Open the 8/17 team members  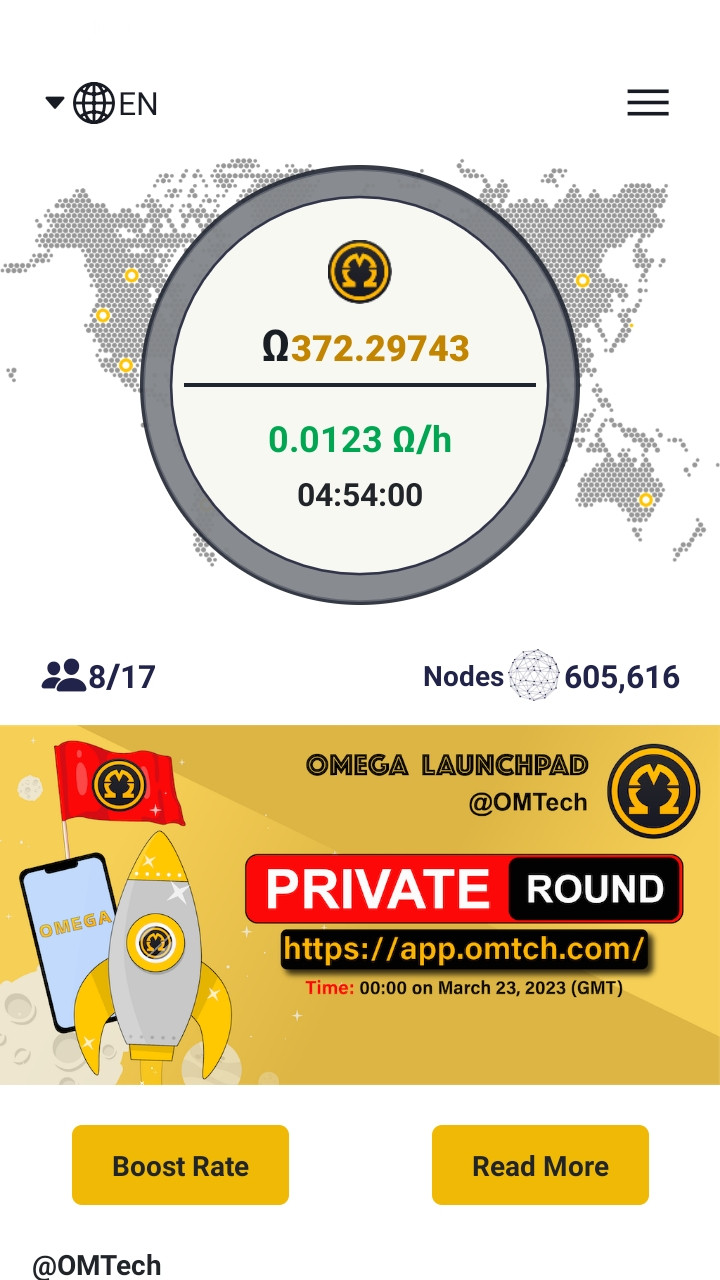pos(98,677)
